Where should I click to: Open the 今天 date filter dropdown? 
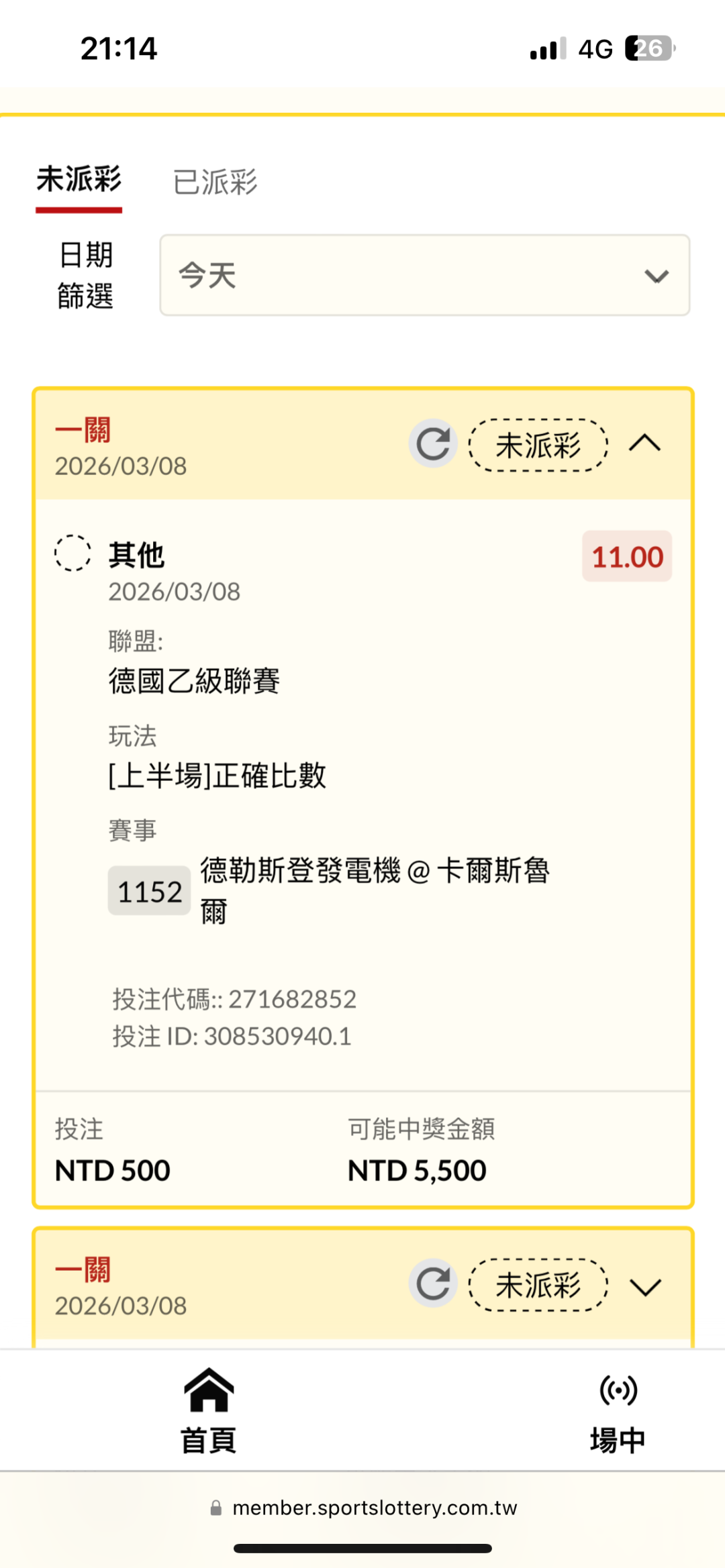tap(424, 275)
